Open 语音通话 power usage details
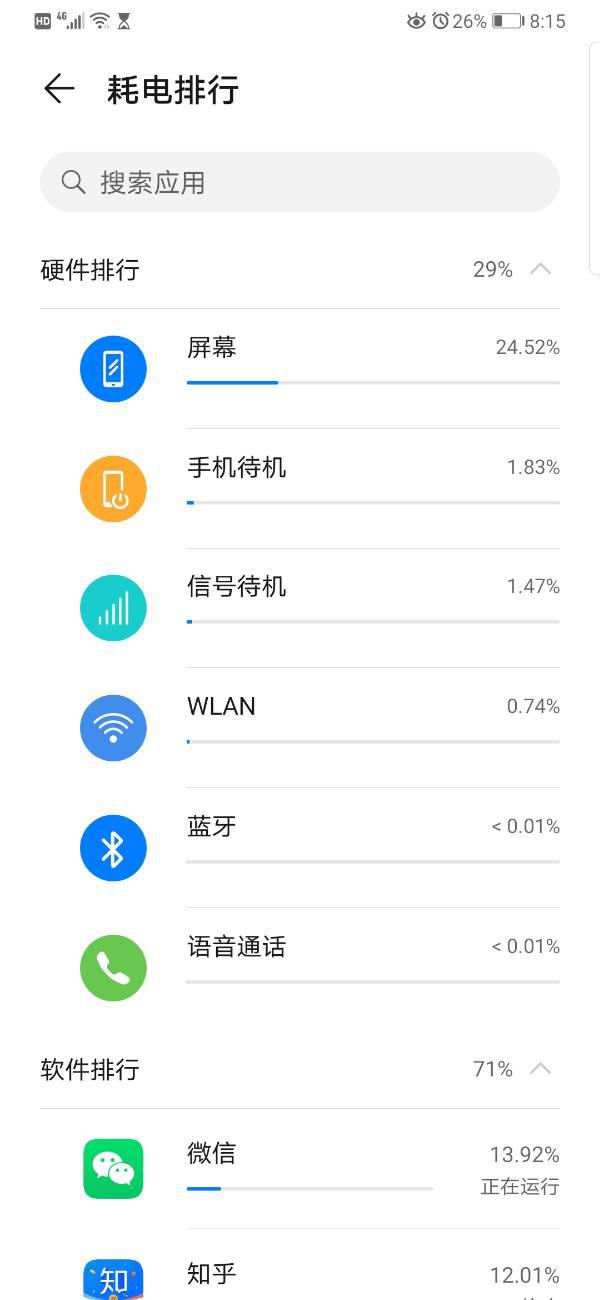600x1300 pixels. click(x=300, y=968)
